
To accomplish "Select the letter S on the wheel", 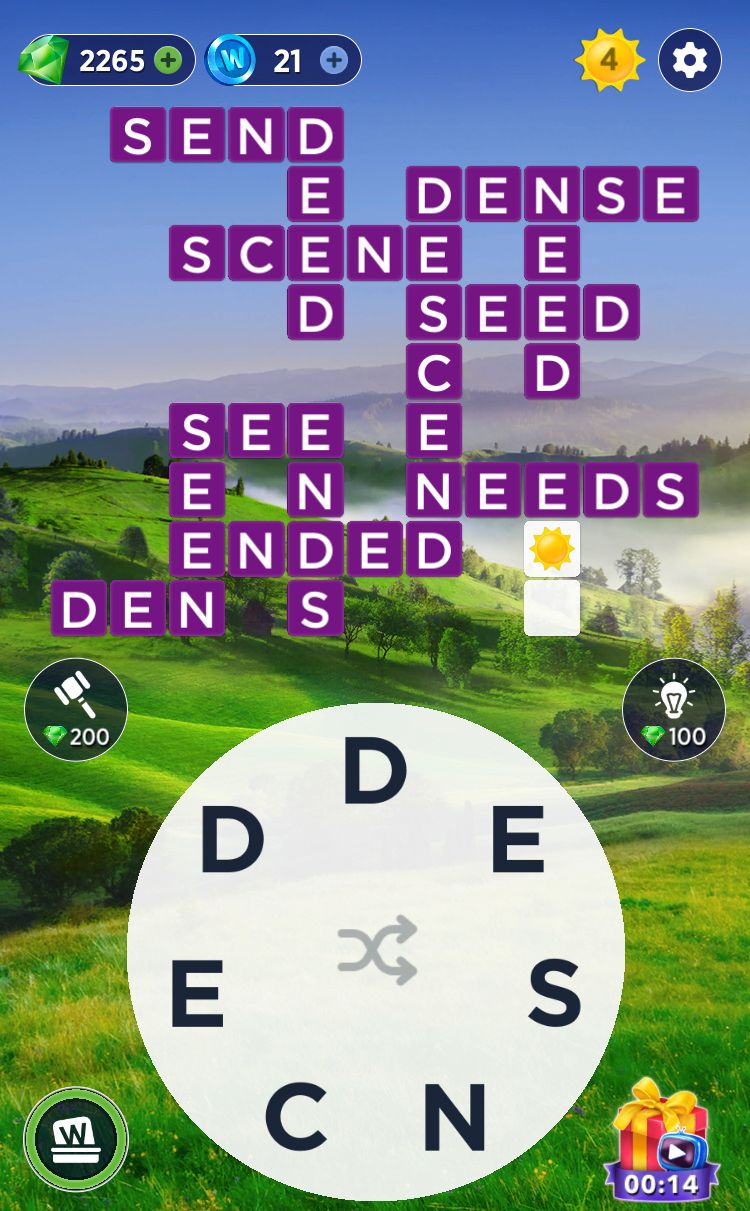I will (x=554, y=992).
